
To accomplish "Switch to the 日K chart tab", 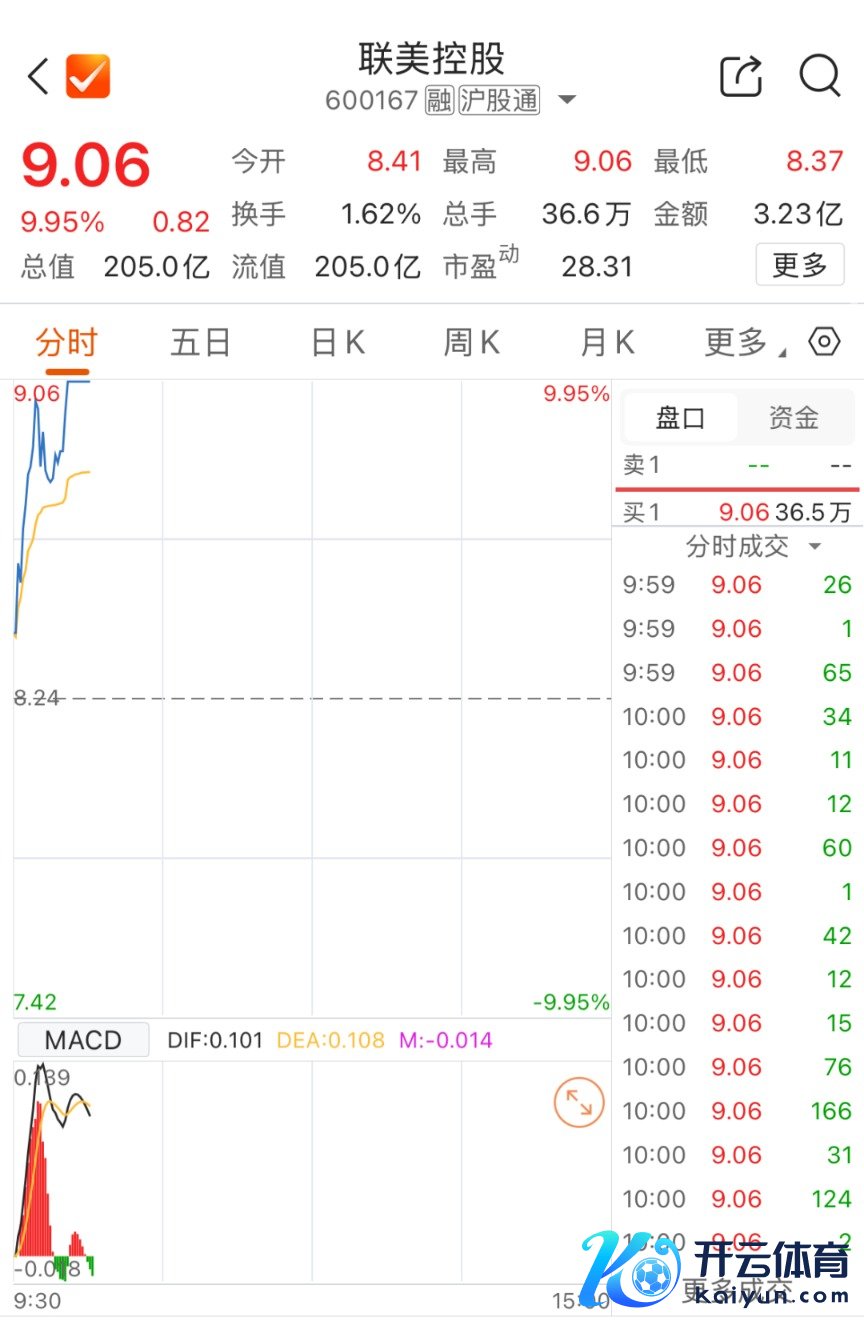I will (x=337, y=343).
